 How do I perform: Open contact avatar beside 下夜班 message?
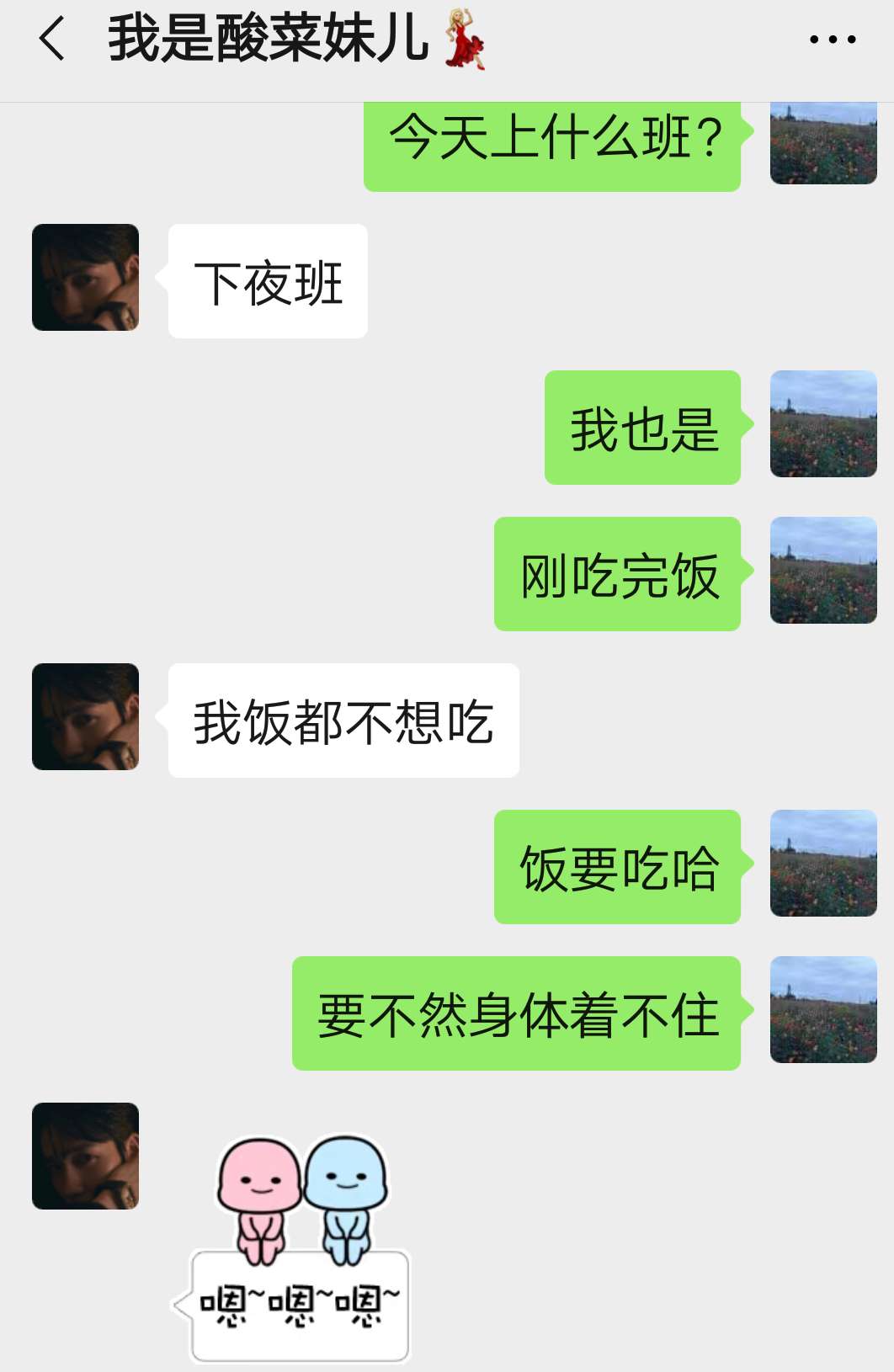coord(85,277)
